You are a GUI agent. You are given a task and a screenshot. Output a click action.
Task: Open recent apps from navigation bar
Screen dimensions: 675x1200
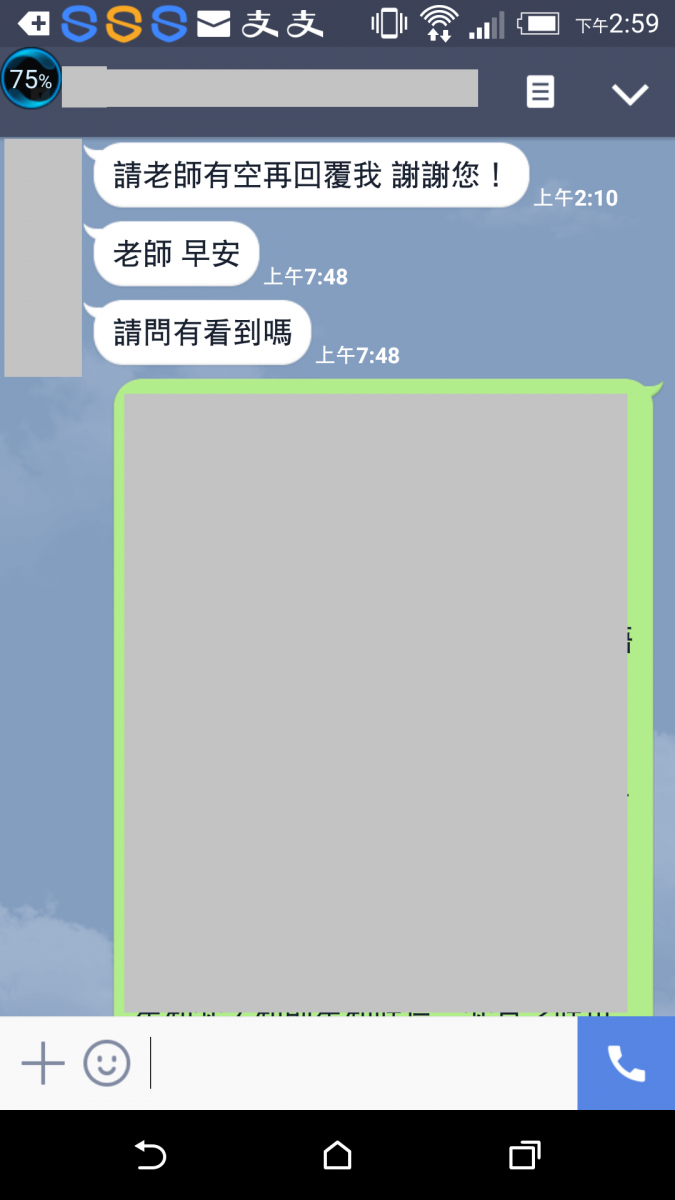(524, 1156)
